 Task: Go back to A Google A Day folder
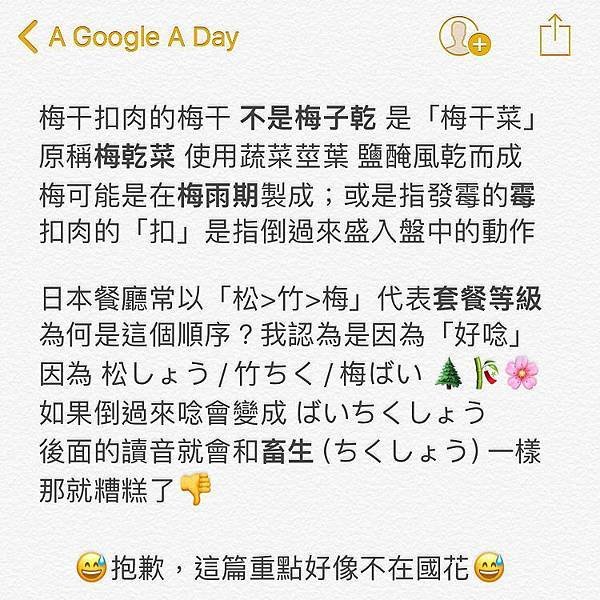pyautogui.click(x=128, y=38)
